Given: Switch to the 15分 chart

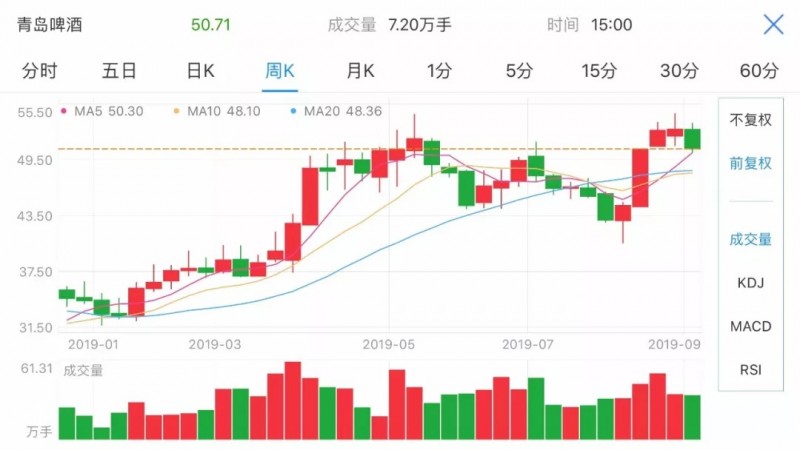Looking at the screenshot, I should pyautogui.click(x=599, y=71).
